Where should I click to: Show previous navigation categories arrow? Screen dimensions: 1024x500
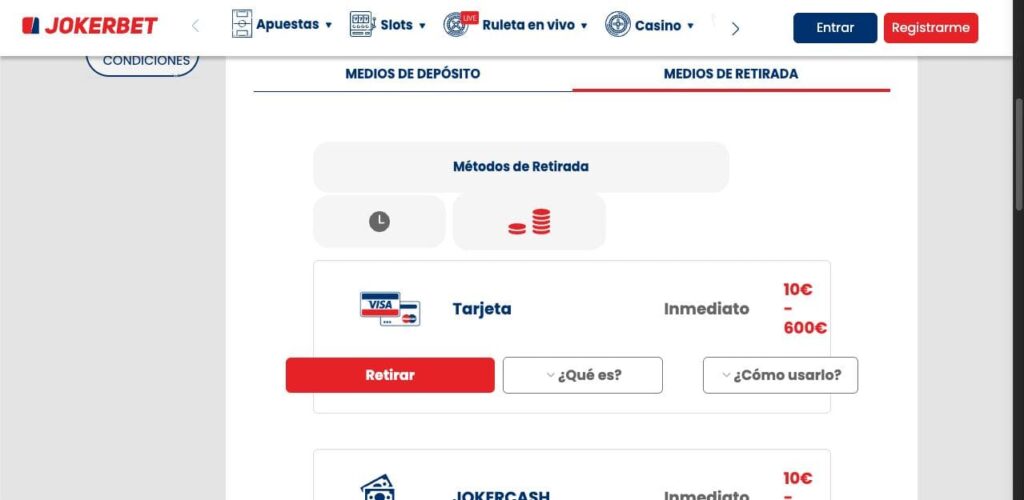(x=196, y=27)
